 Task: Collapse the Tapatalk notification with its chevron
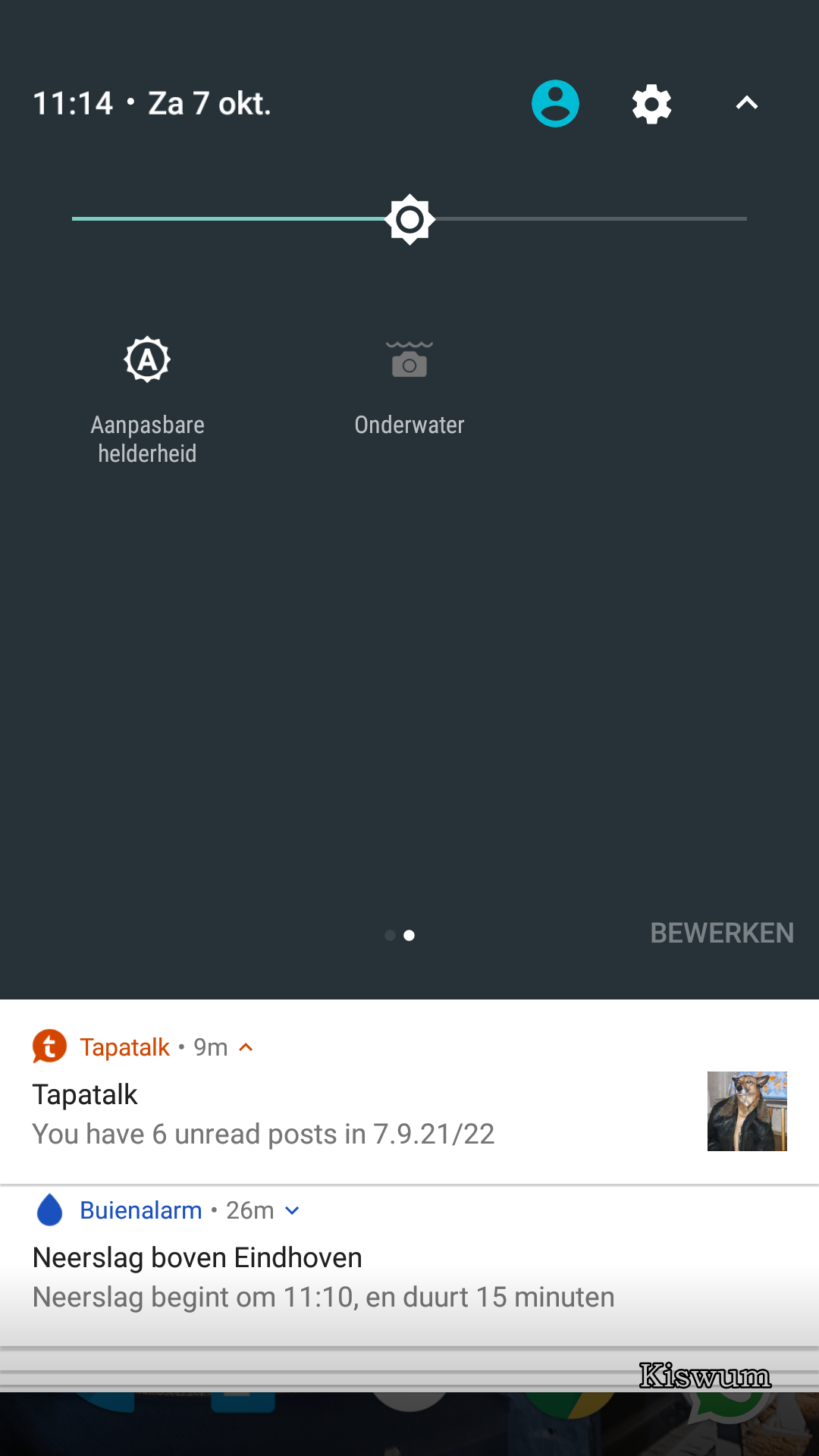(x=246, y=1047)
